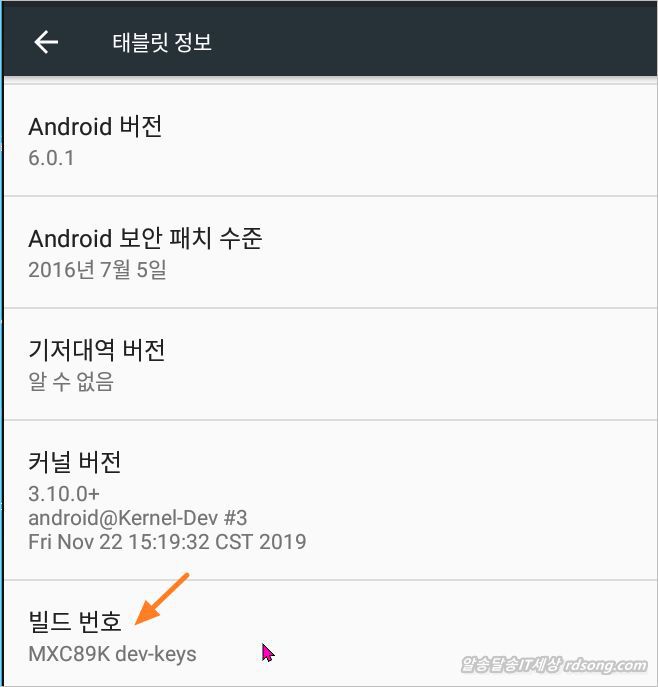Tap the 커널 버전 row

click(328, 500)
